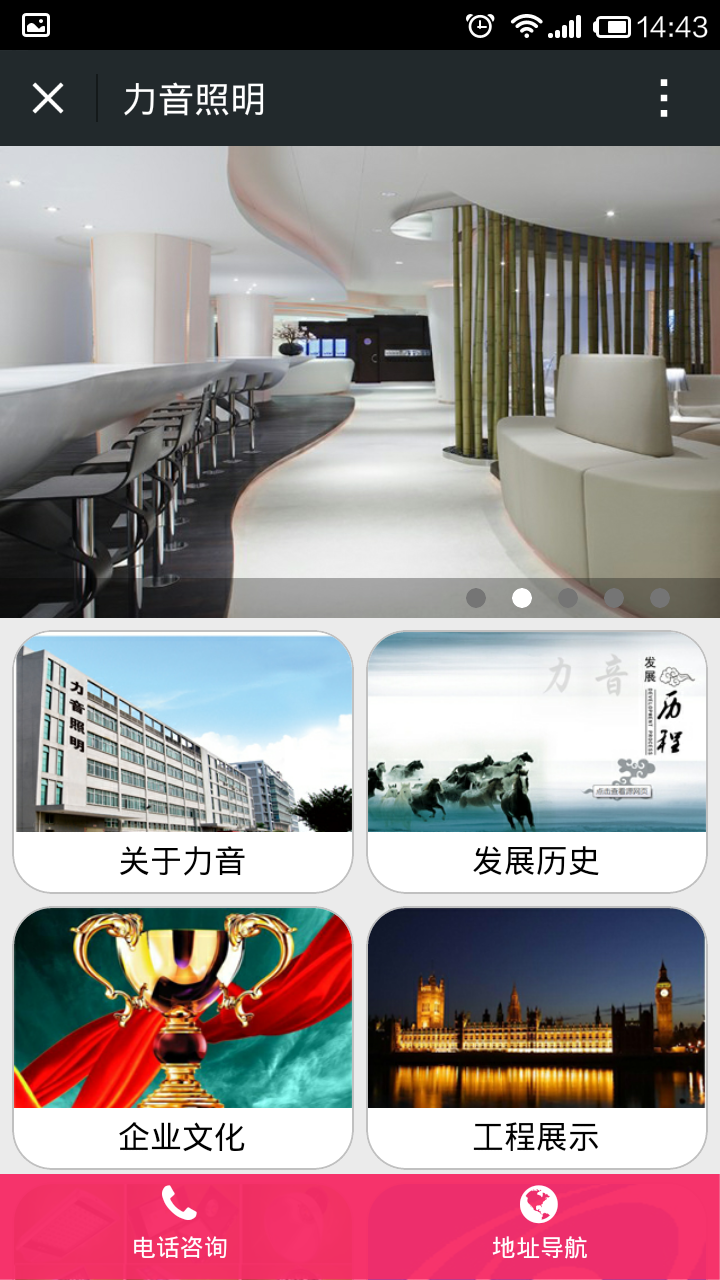720x1280 pixels.
Task: Tap 电话咨询 to call
Action: [x=180, y=1225]
